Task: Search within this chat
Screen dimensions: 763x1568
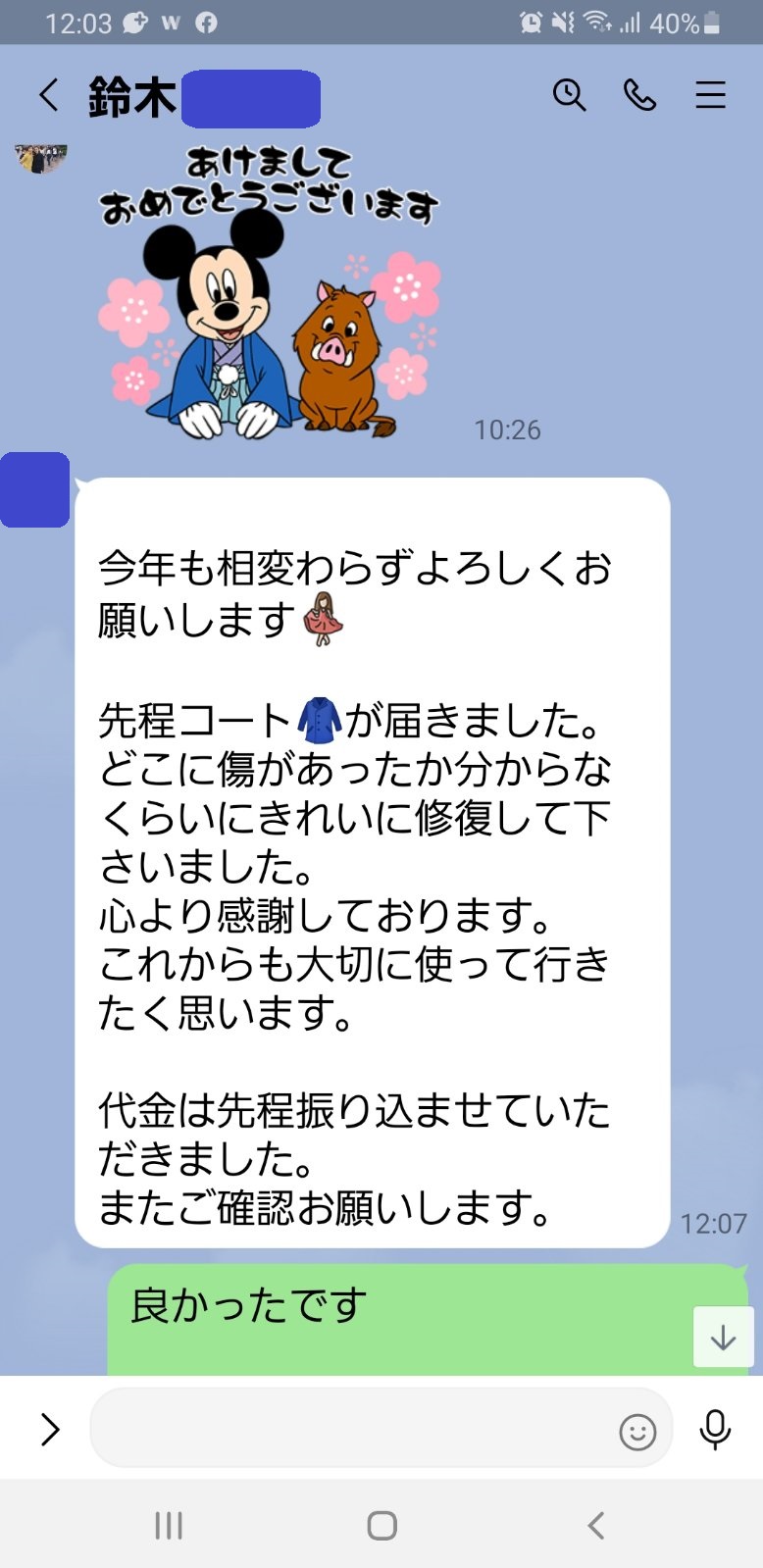Action: pos(569,95)
